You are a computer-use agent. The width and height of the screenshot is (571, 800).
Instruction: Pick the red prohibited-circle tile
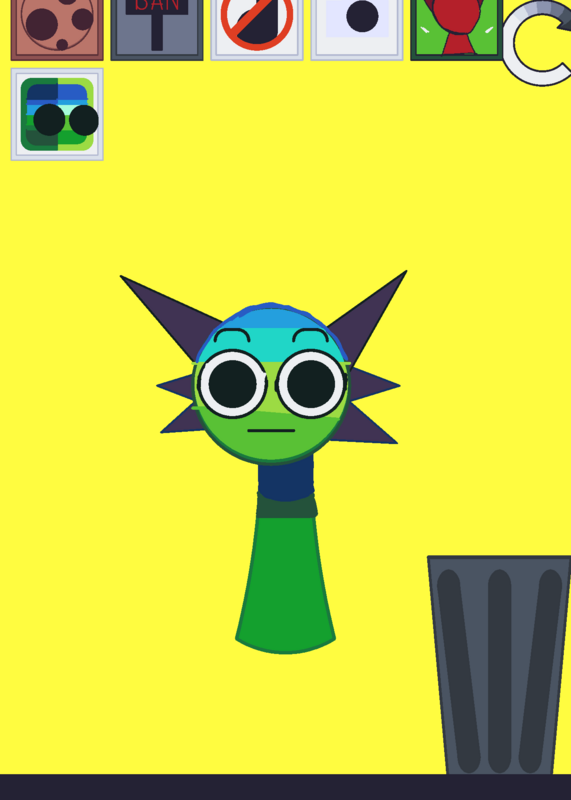click(x=257, y=30)
